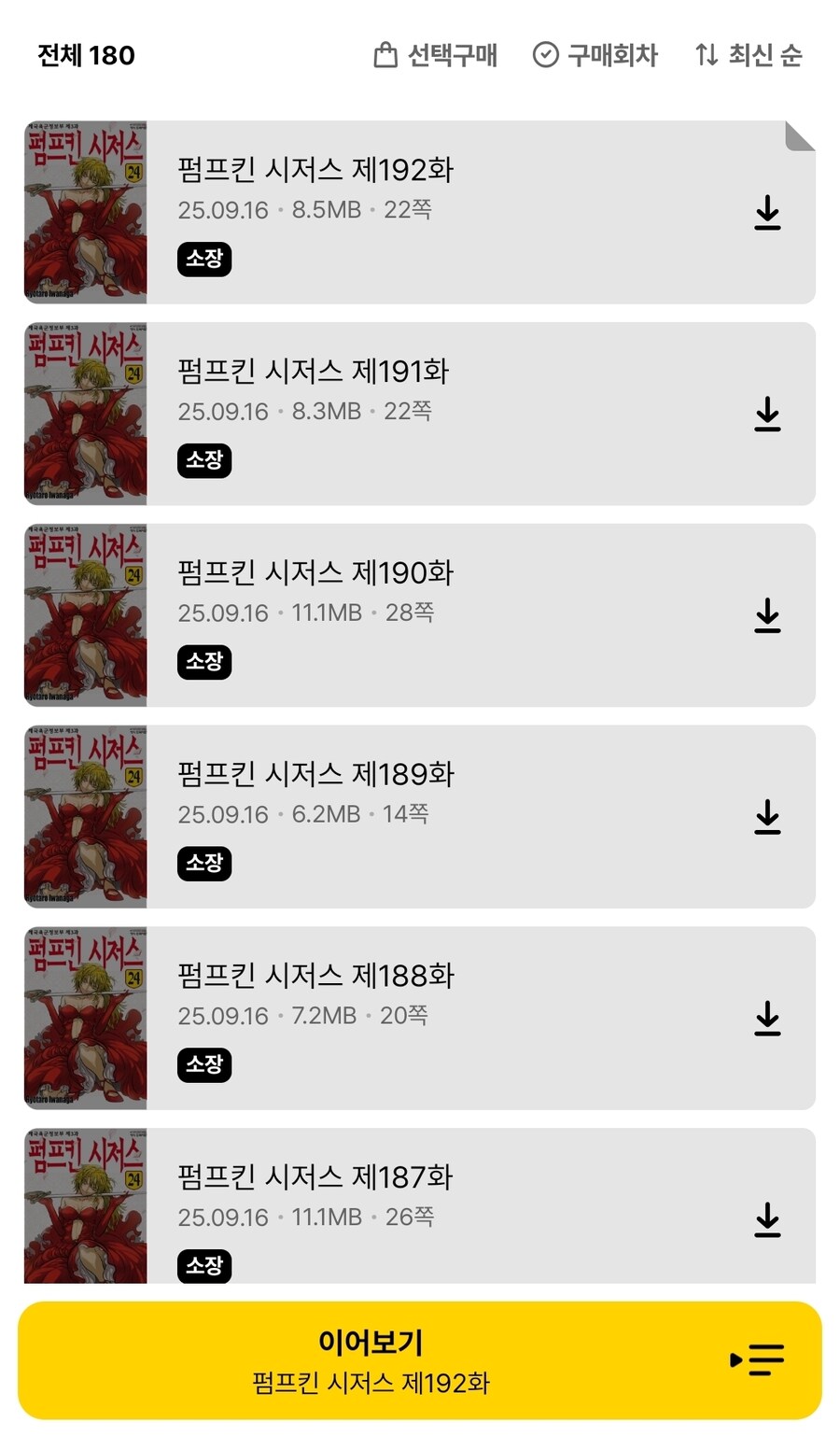Tap 선택구매 to buy selected episodes

click(435, 56)
